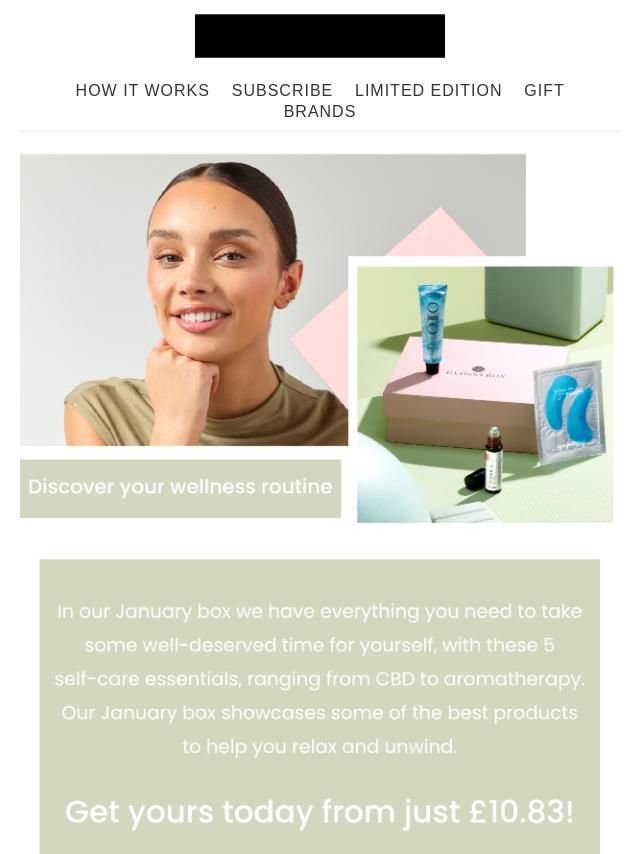The width and height of the screenshot is (640, 854).
Task: Open the wellness routine hero banner
Action: click(316, 338)
